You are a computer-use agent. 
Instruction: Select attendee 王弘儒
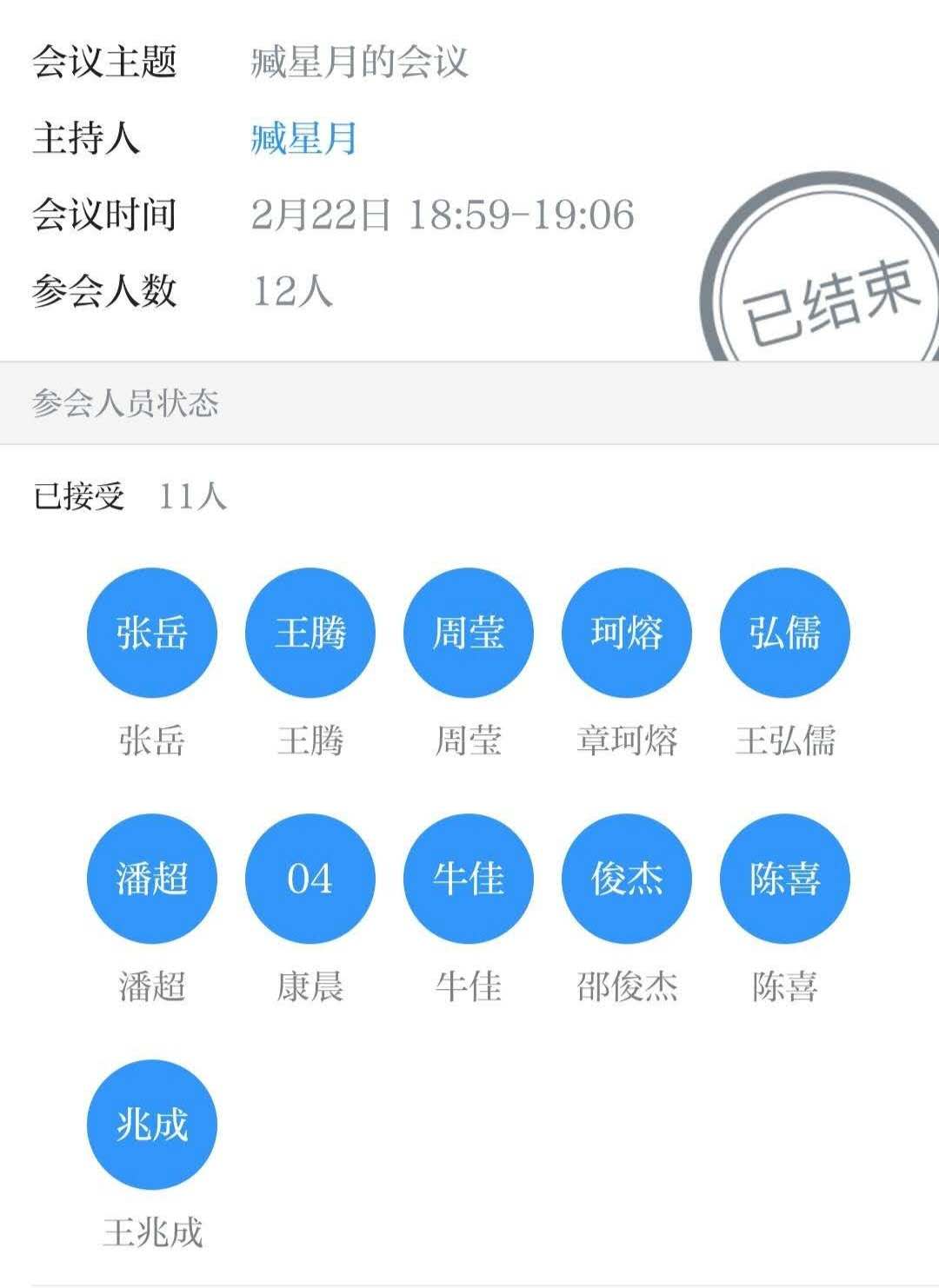click(785, 633)
